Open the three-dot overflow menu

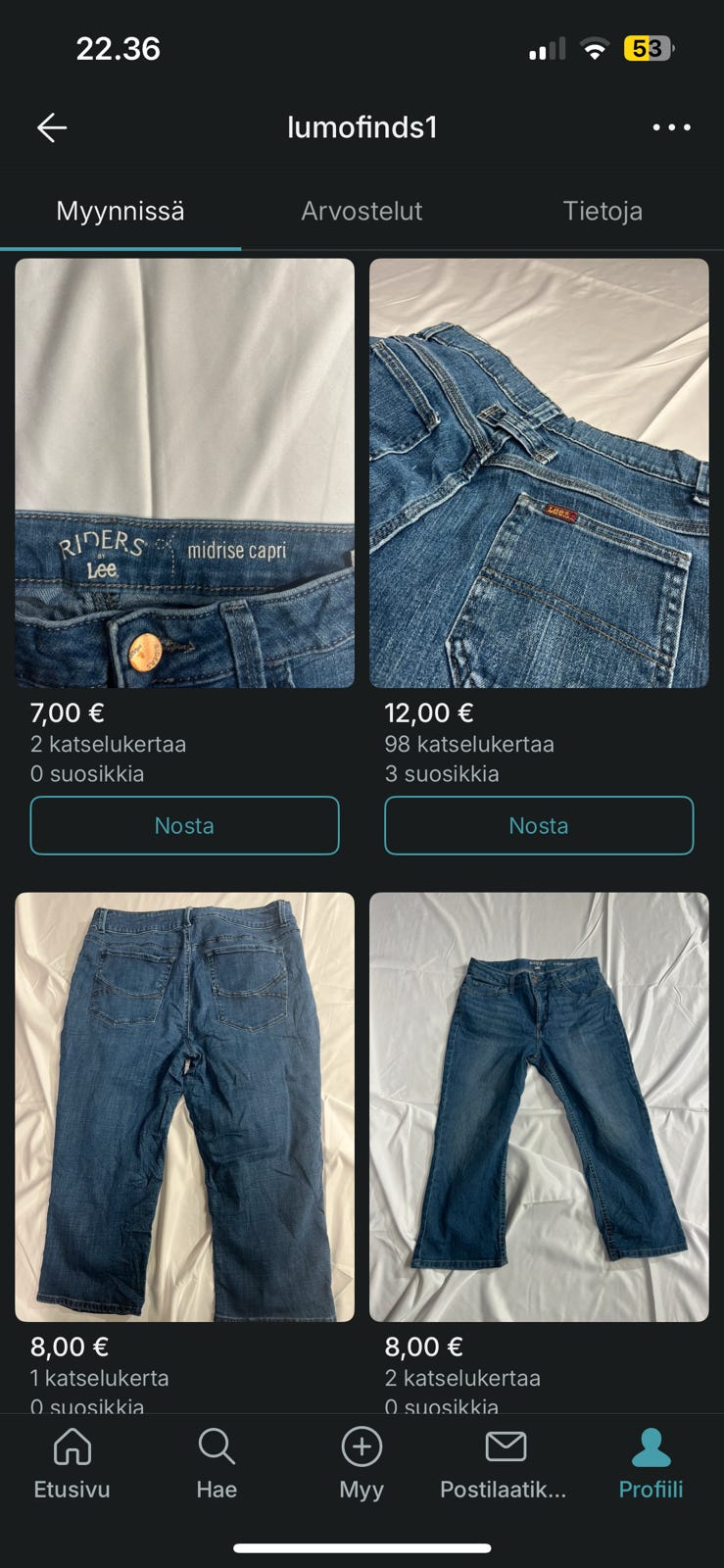tap(671, 127)
